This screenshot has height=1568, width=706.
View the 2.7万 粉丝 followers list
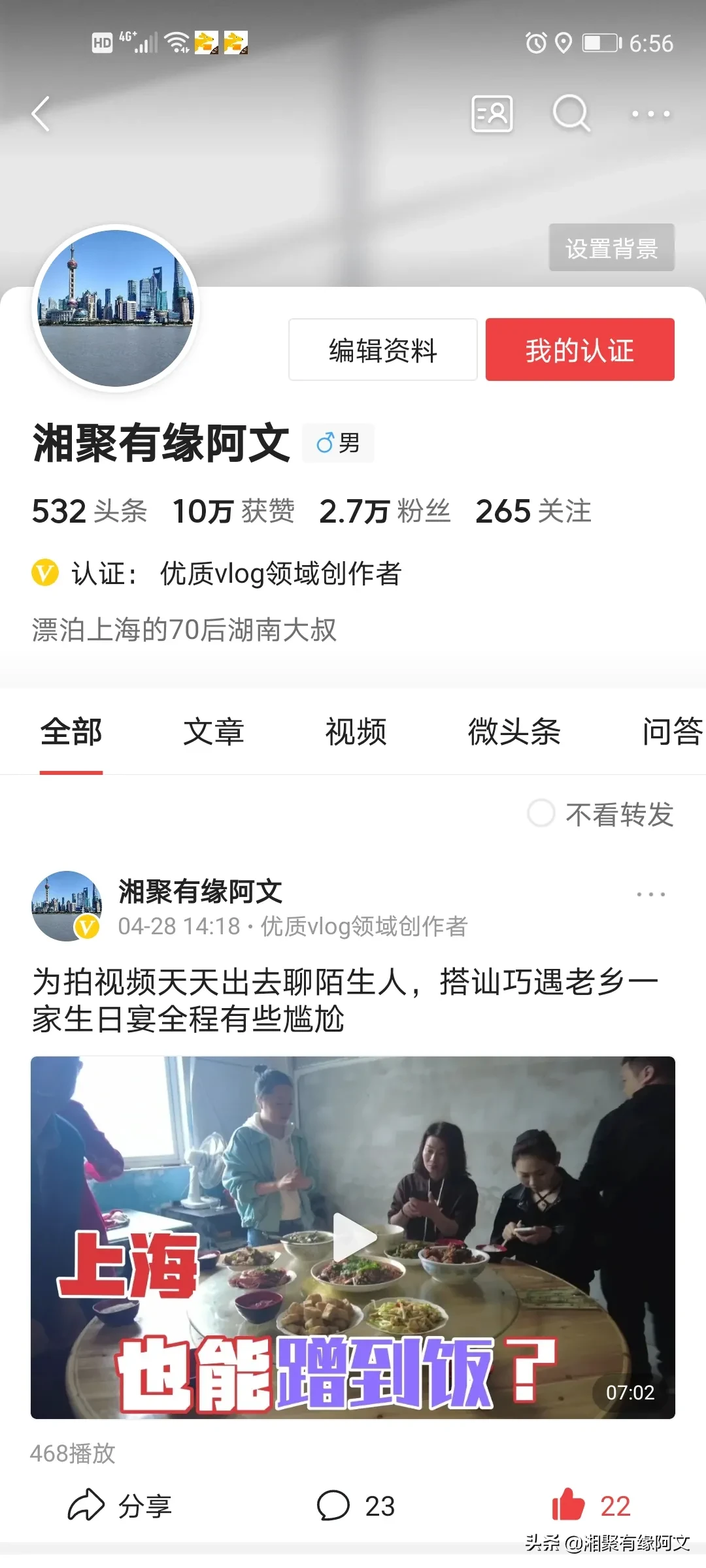point(384,511)
